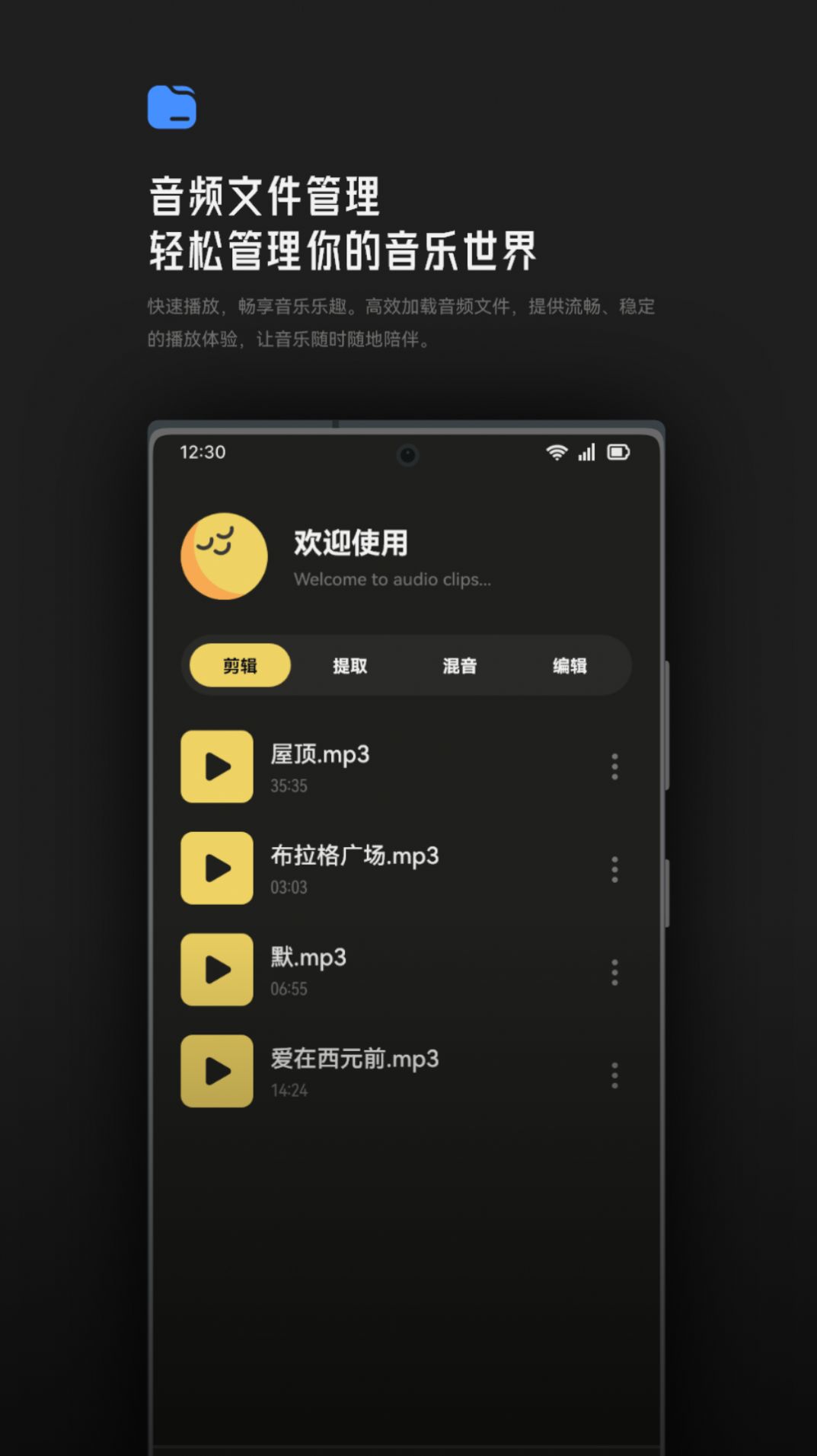Switch to the 混音 tab
817x1456 pixels.
tap(460, 665)
